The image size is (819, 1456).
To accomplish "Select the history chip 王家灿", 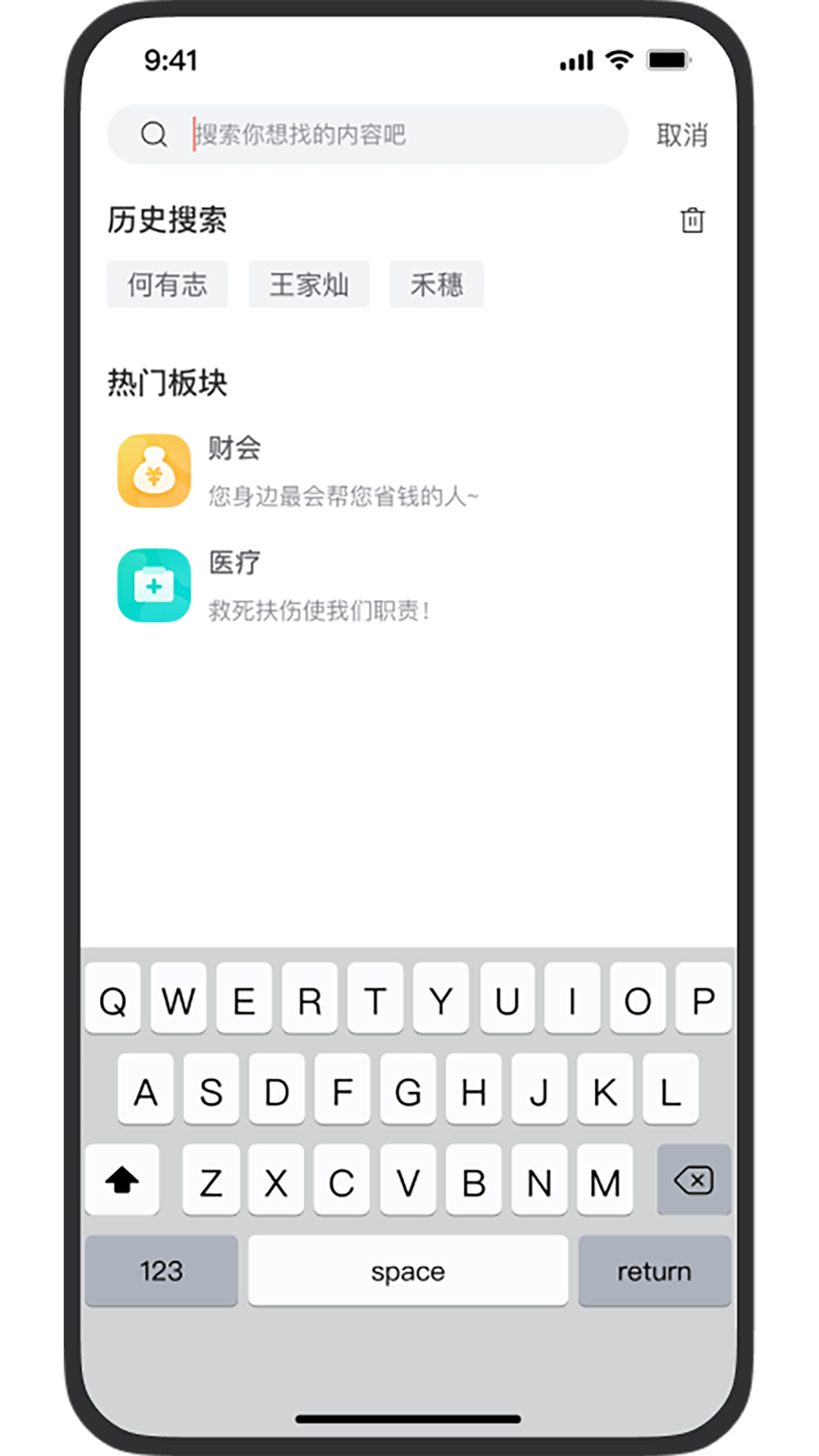I will [x=309, y=284].
